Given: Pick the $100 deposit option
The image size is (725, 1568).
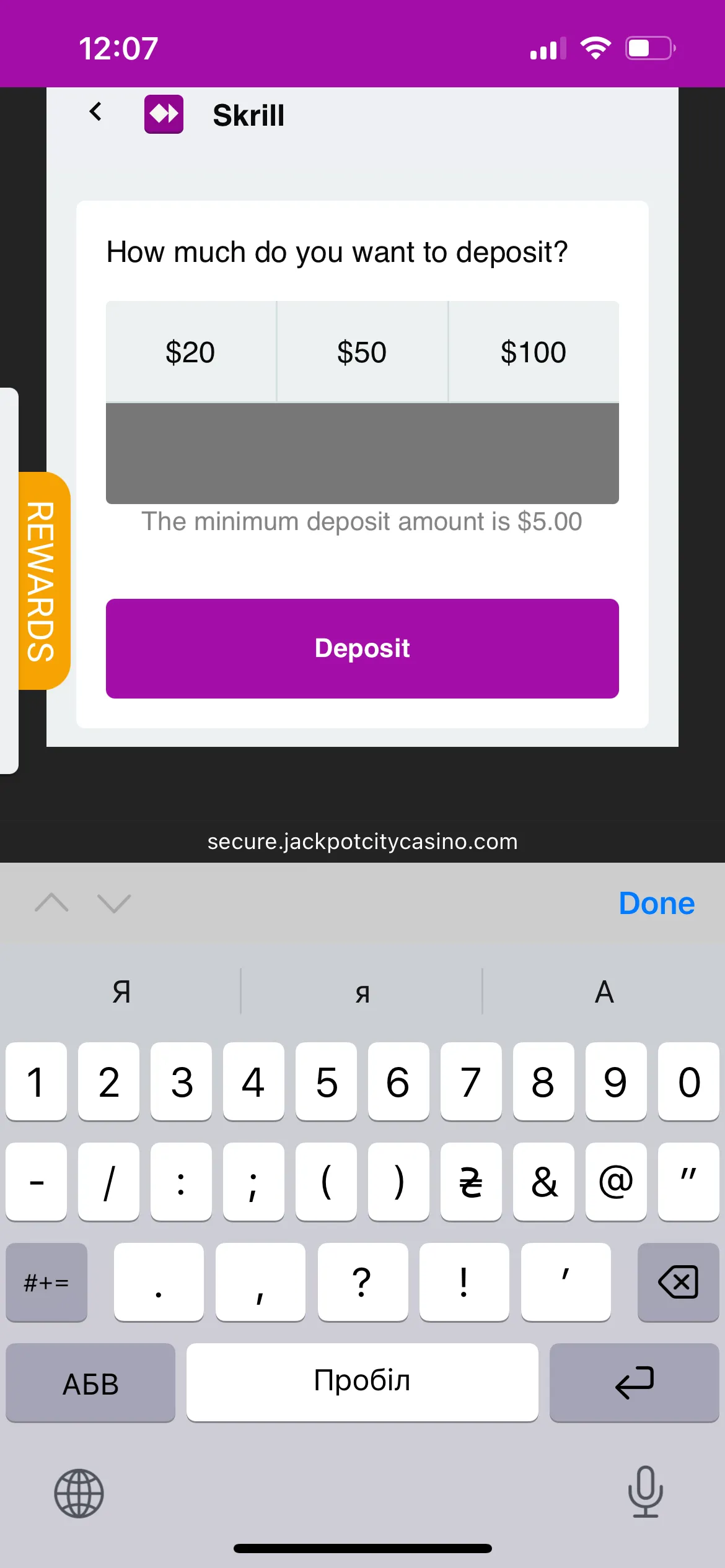Looking at the screenshot, I should 534,352.
